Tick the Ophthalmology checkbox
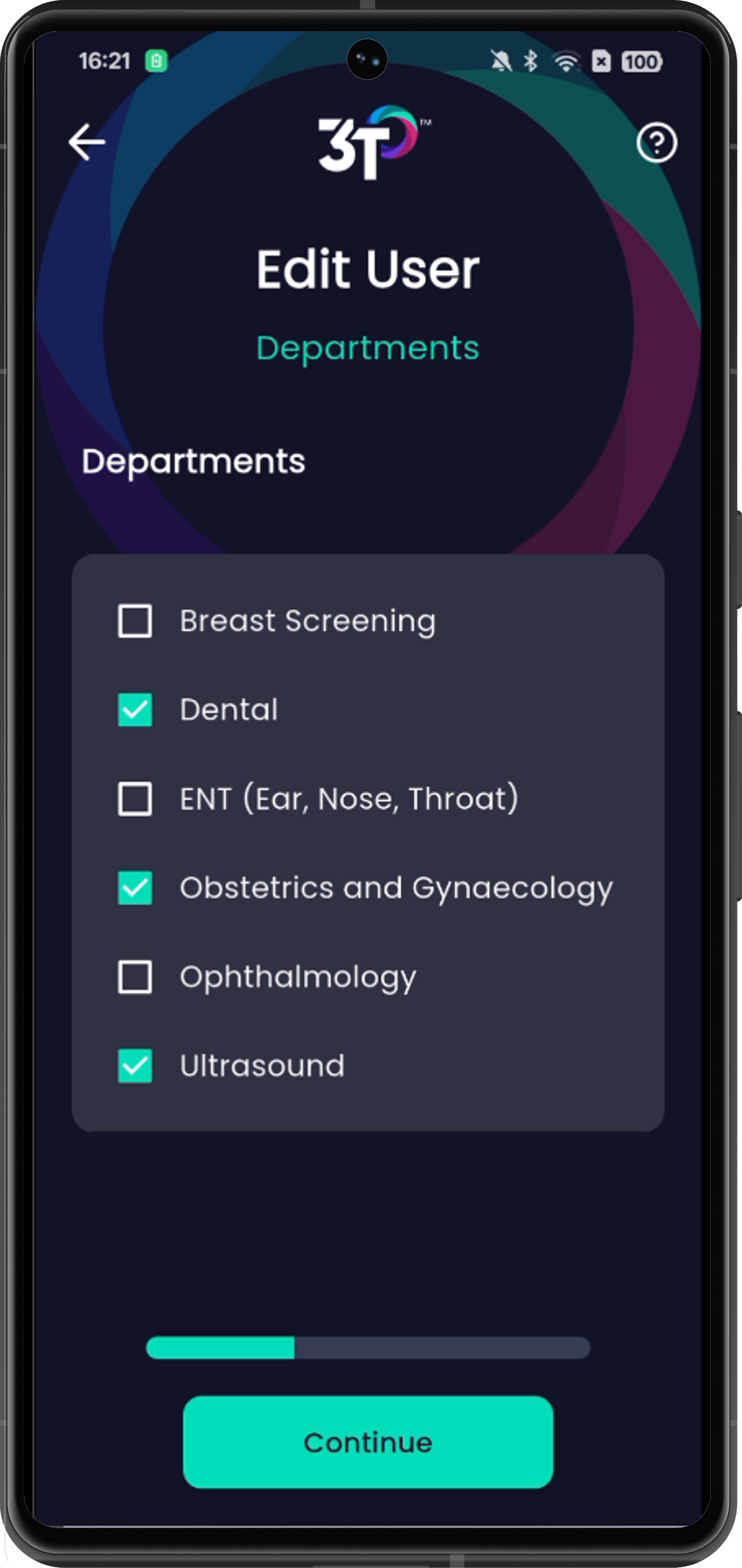Viewport: 742px width, 1568px height. [x=135, y=977]
